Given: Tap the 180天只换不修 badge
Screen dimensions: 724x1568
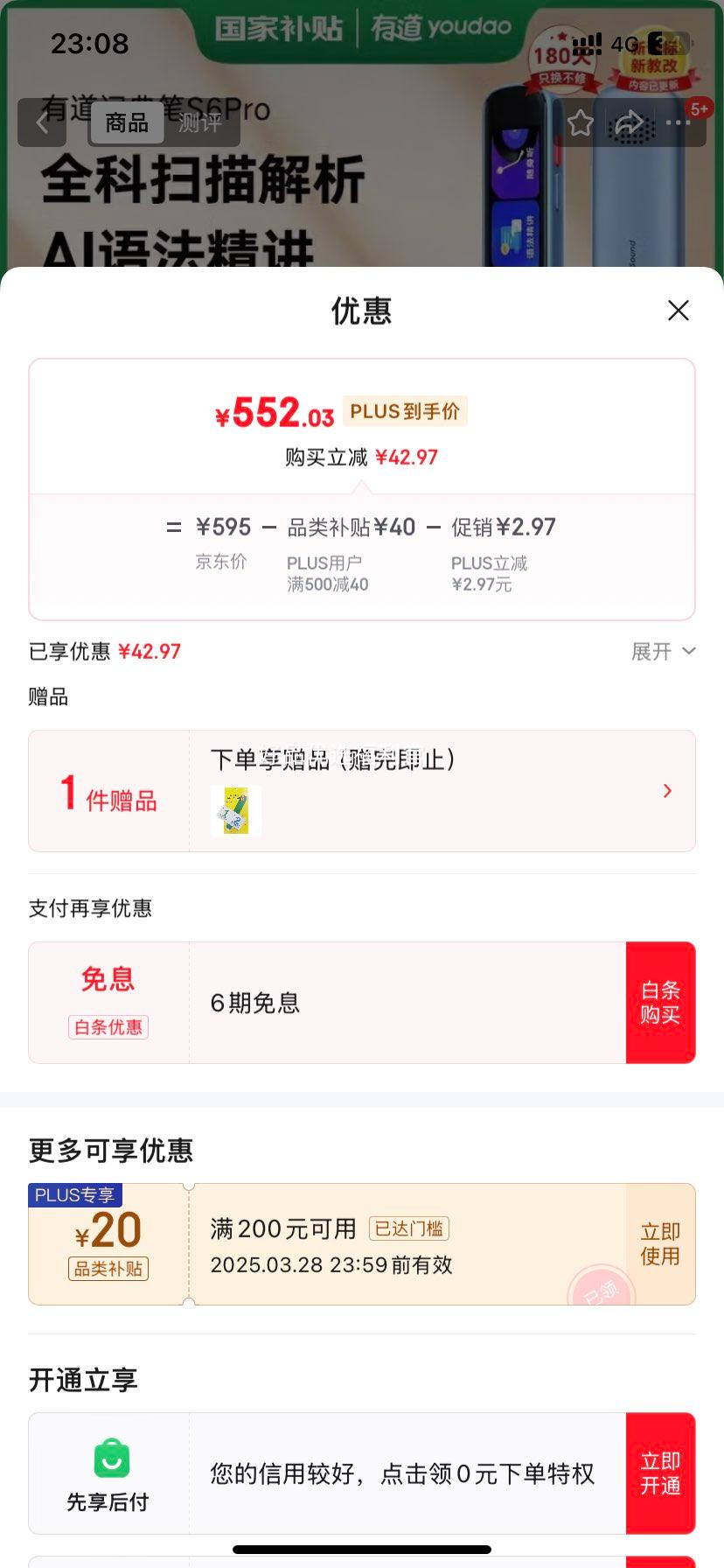Looking at the screenshot, I should [x=561, y=58].
